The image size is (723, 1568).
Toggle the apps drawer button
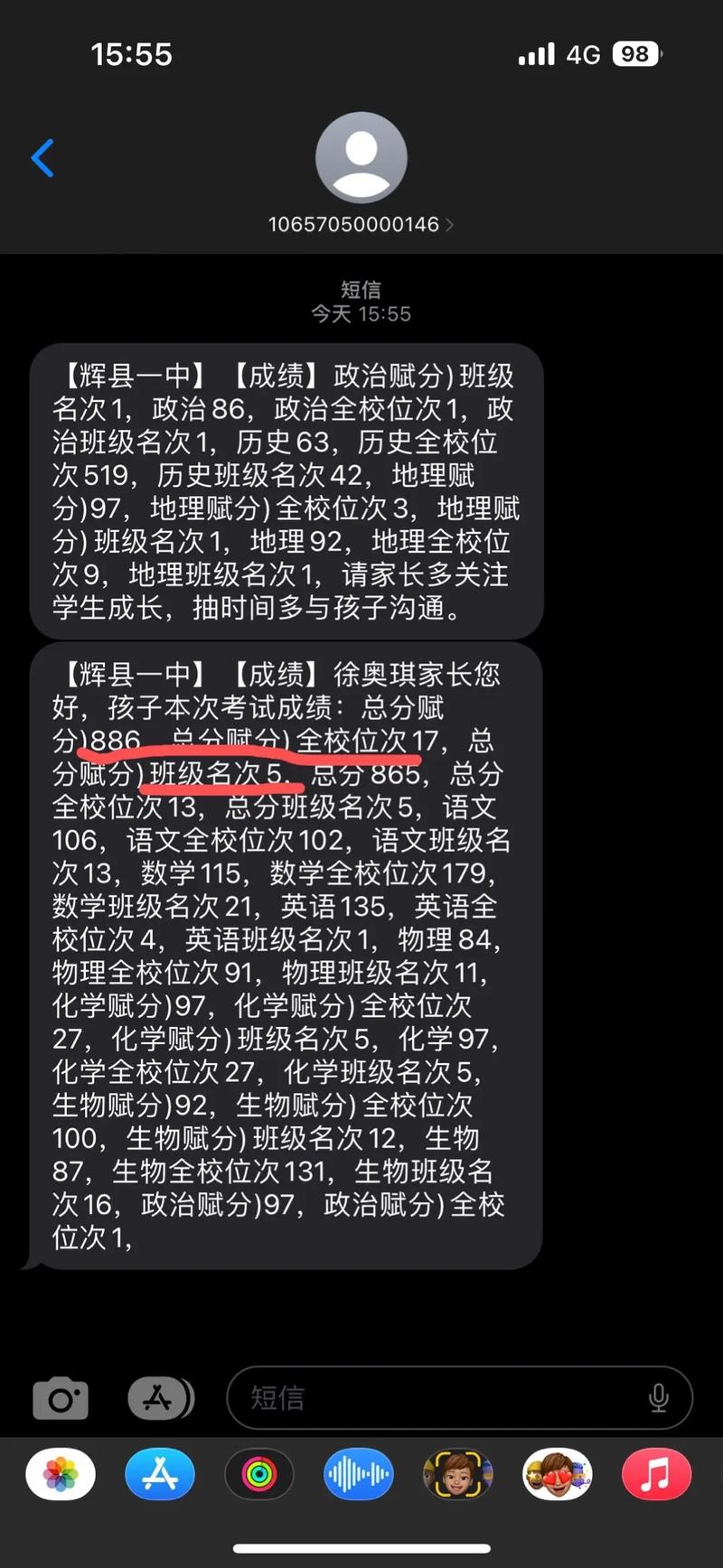160,1398
